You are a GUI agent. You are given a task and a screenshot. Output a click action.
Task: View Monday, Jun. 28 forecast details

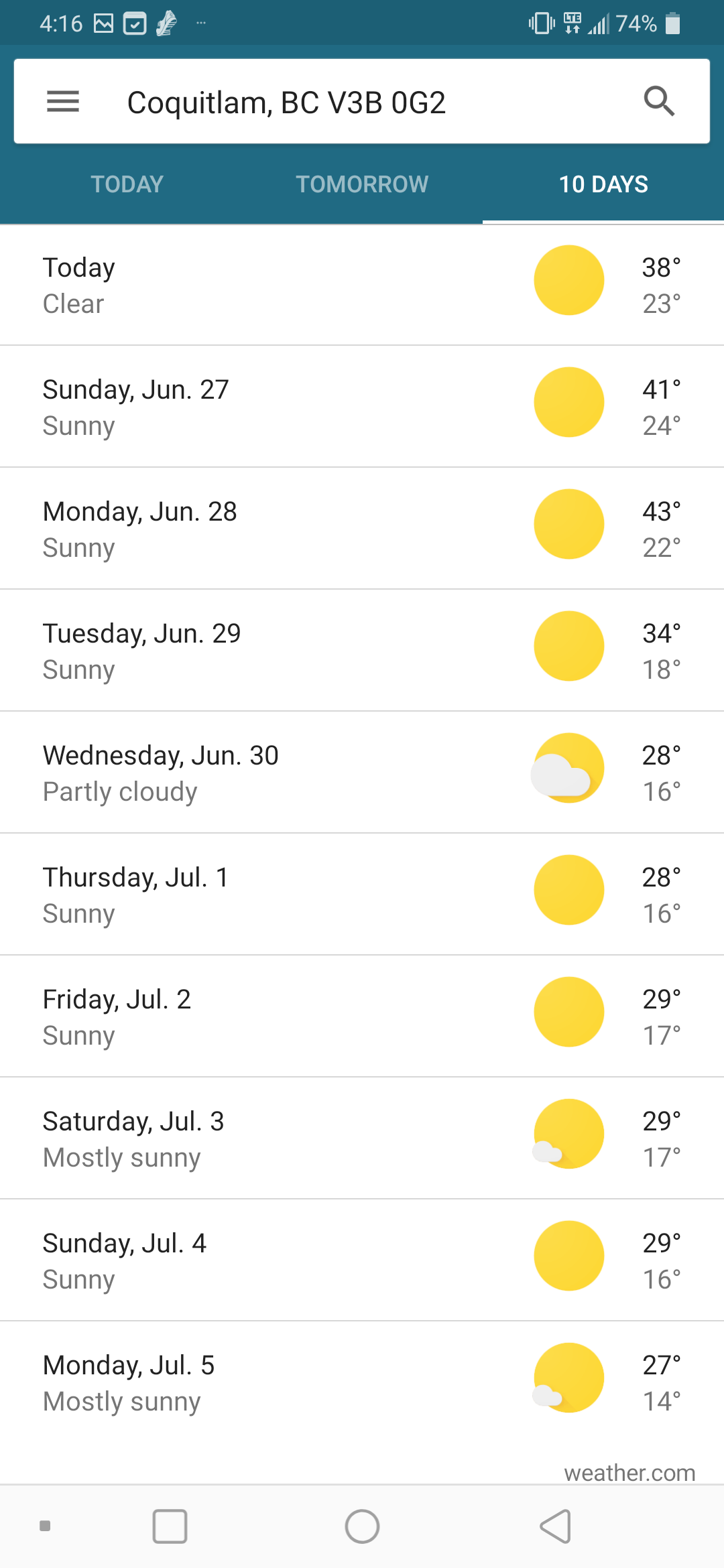[362, 529]
